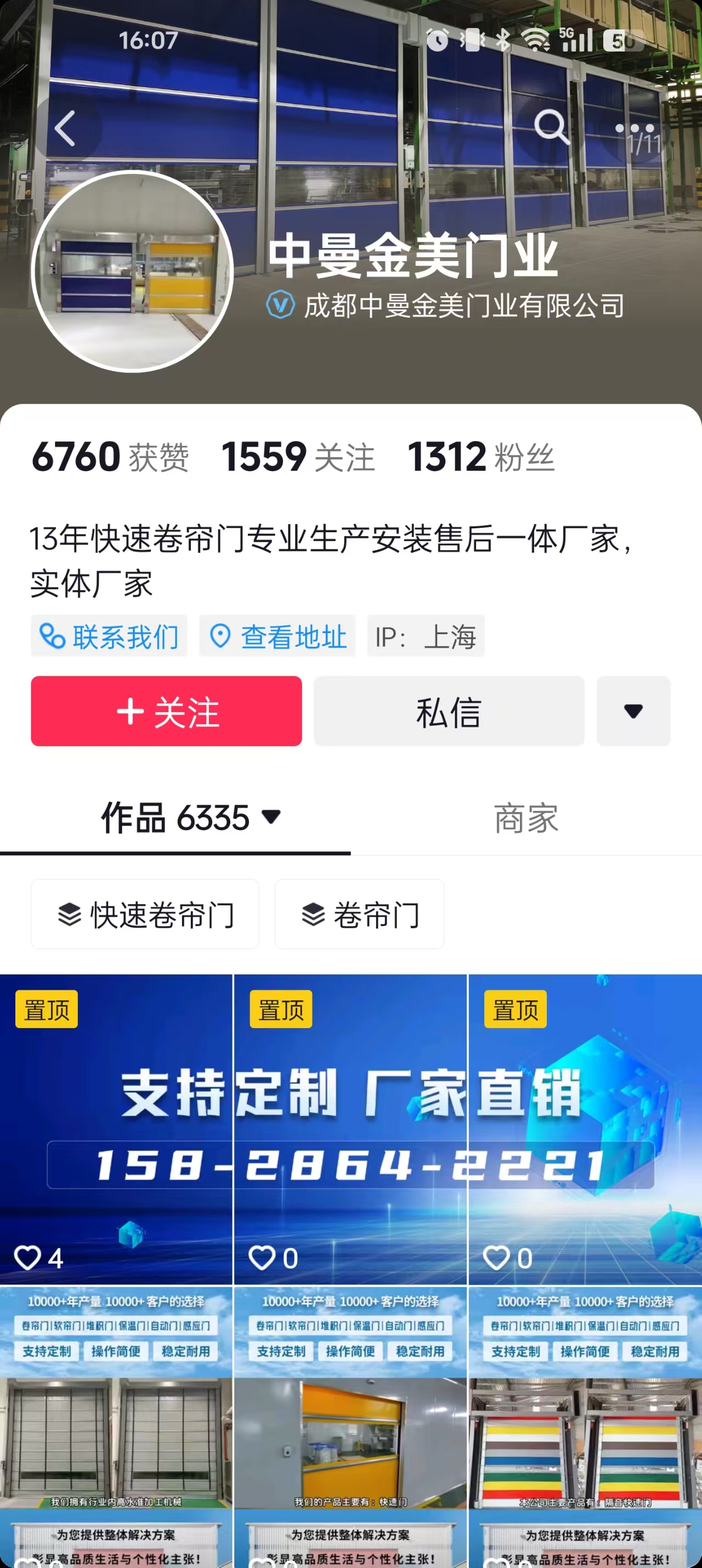This screenshot has height=1568, width=702.
Task: View the 1559 关注 following list
Action: 298,457
